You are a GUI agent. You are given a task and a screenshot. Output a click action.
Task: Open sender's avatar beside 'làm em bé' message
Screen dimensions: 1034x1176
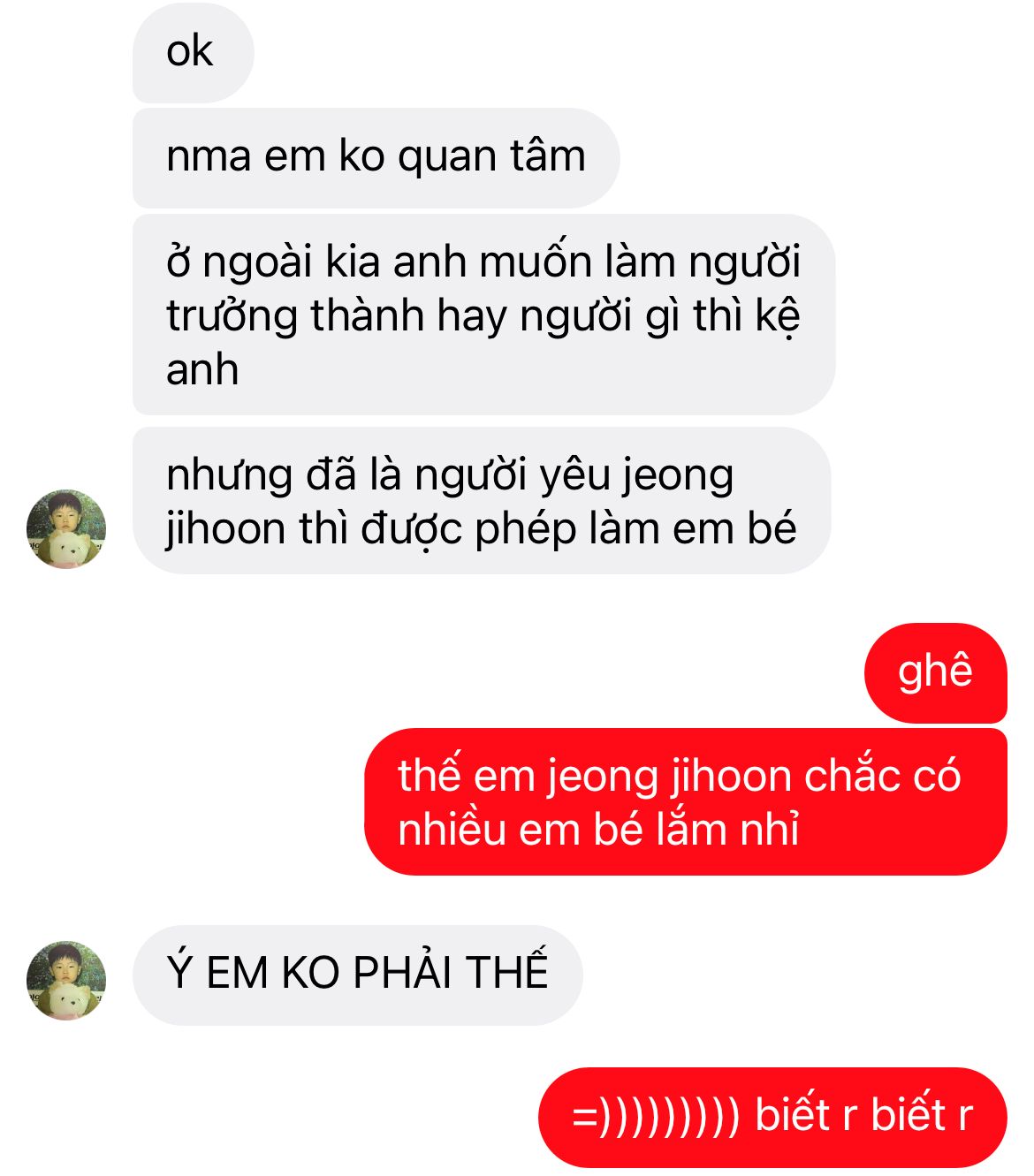pos(66,528)
